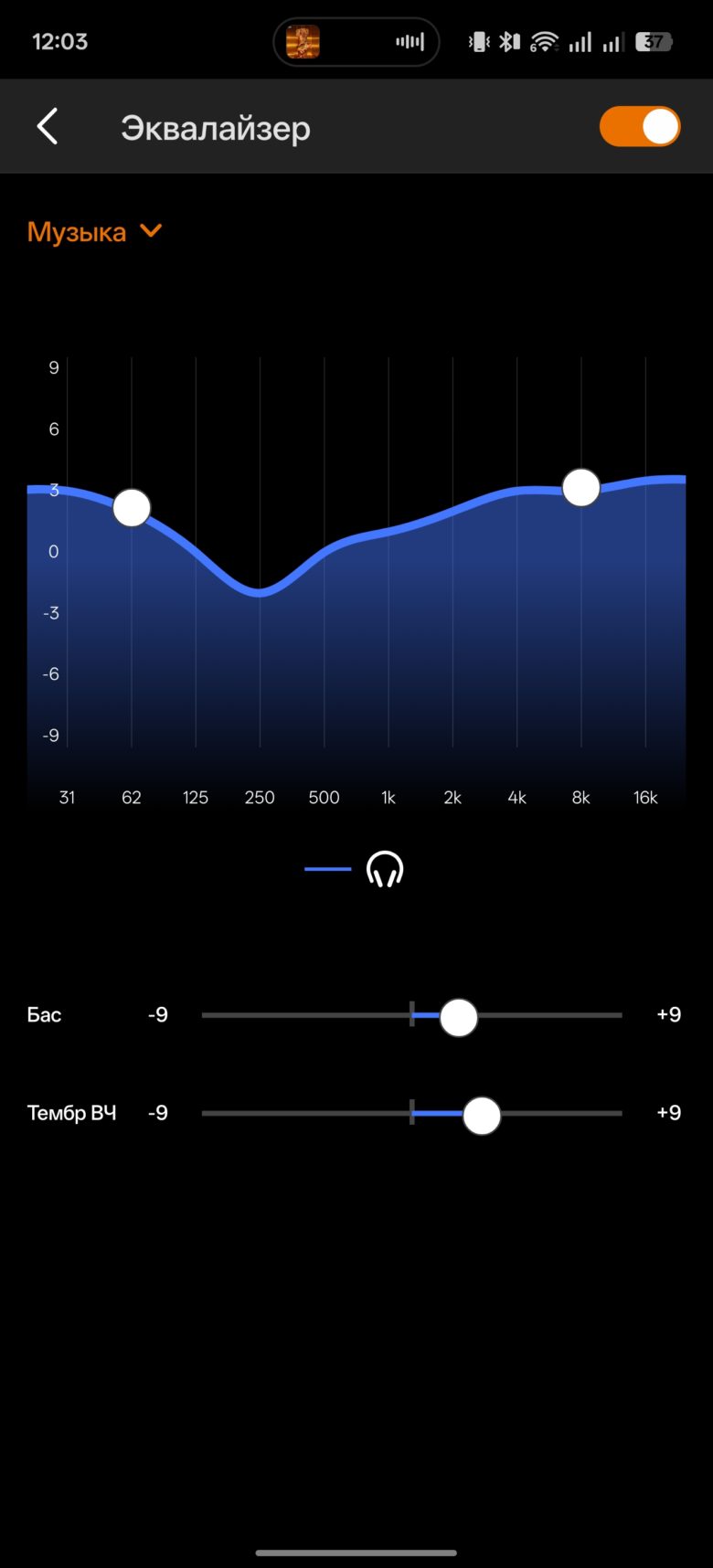This screenshot has width=713, height=1568.
Task: Turn off the equalizer switch
Action: (640, 127)
